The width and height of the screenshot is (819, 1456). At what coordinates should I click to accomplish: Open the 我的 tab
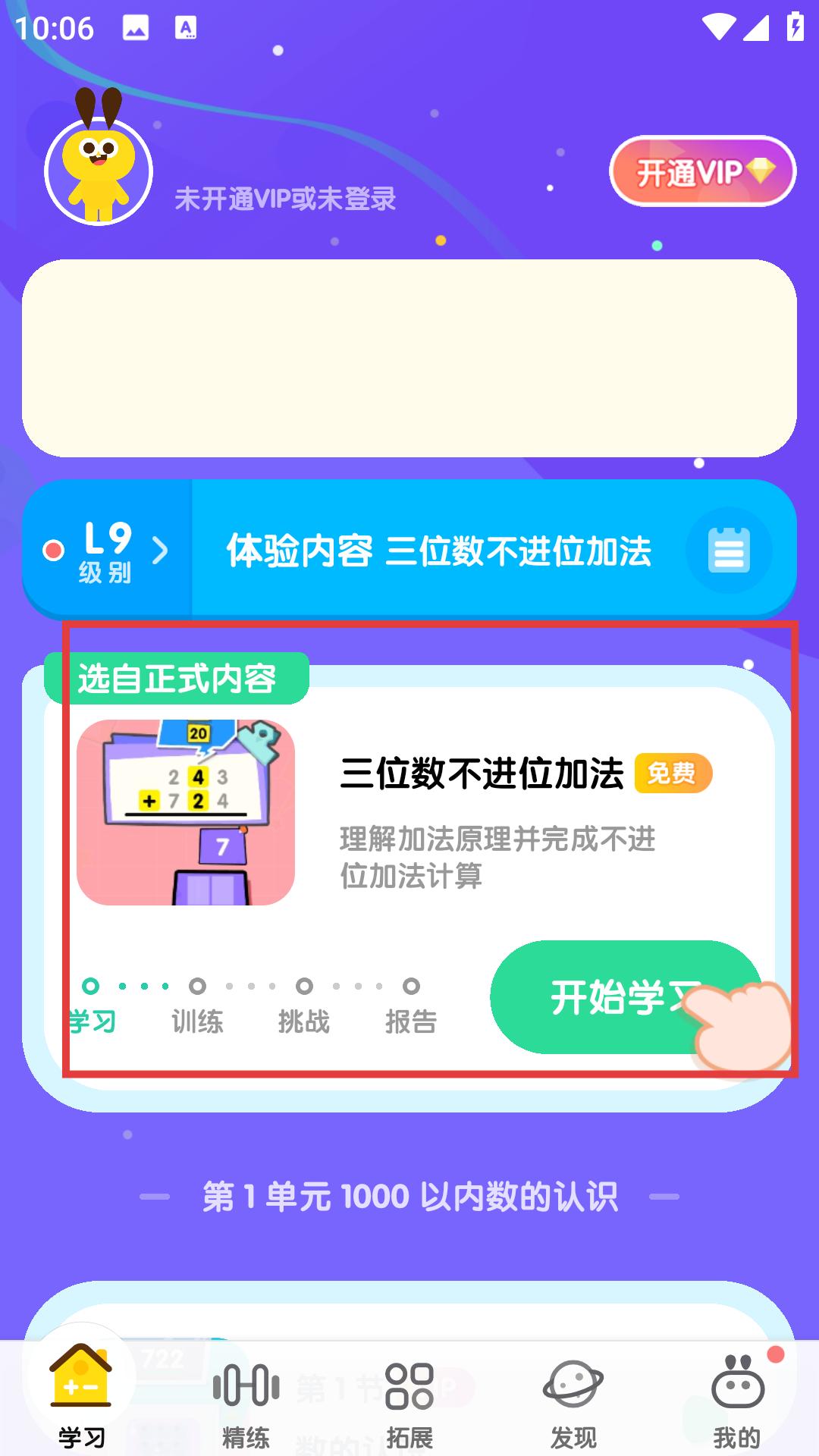click(x=737, y=1403)
